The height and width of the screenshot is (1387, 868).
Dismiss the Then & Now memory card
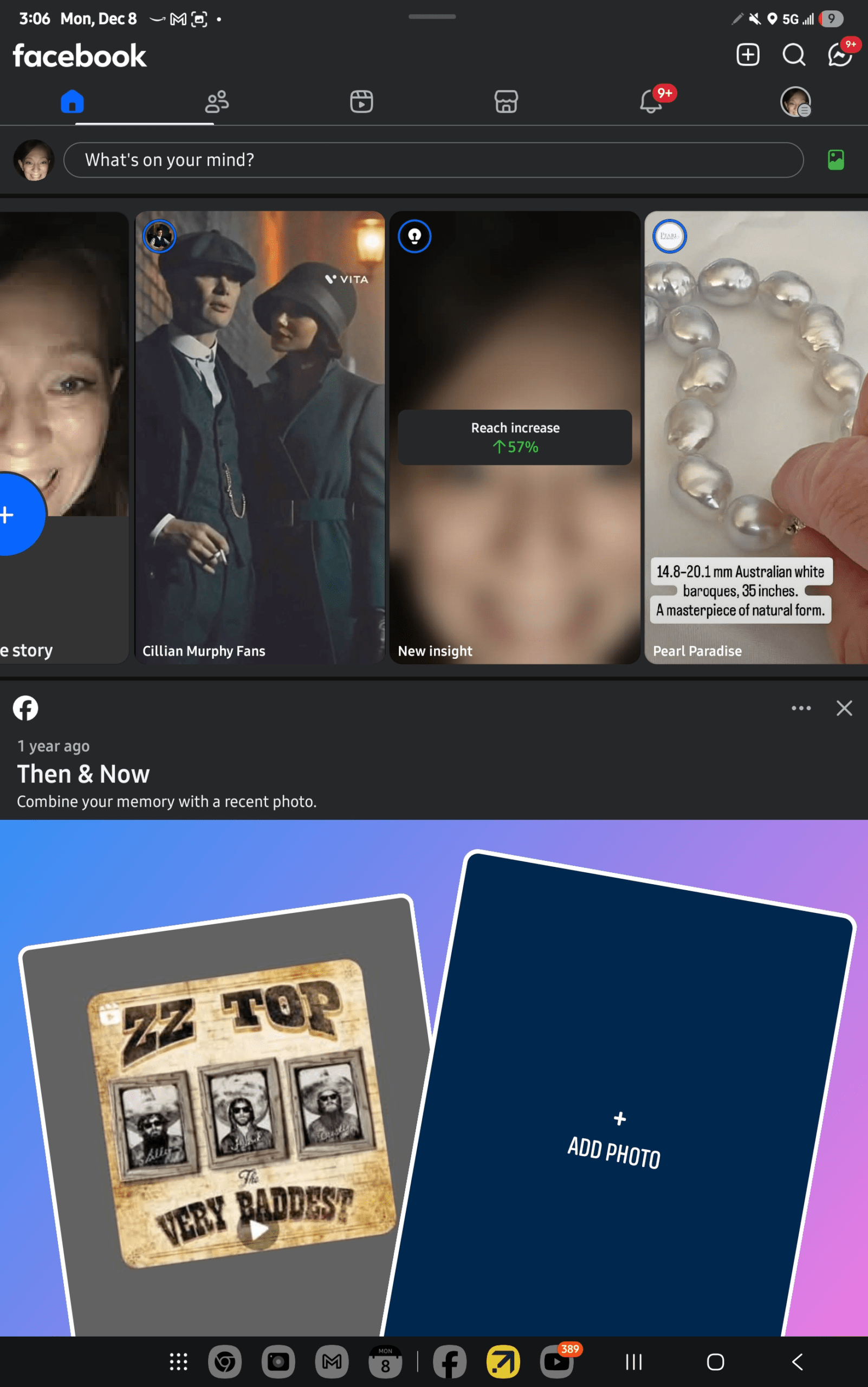coord(844,708)
